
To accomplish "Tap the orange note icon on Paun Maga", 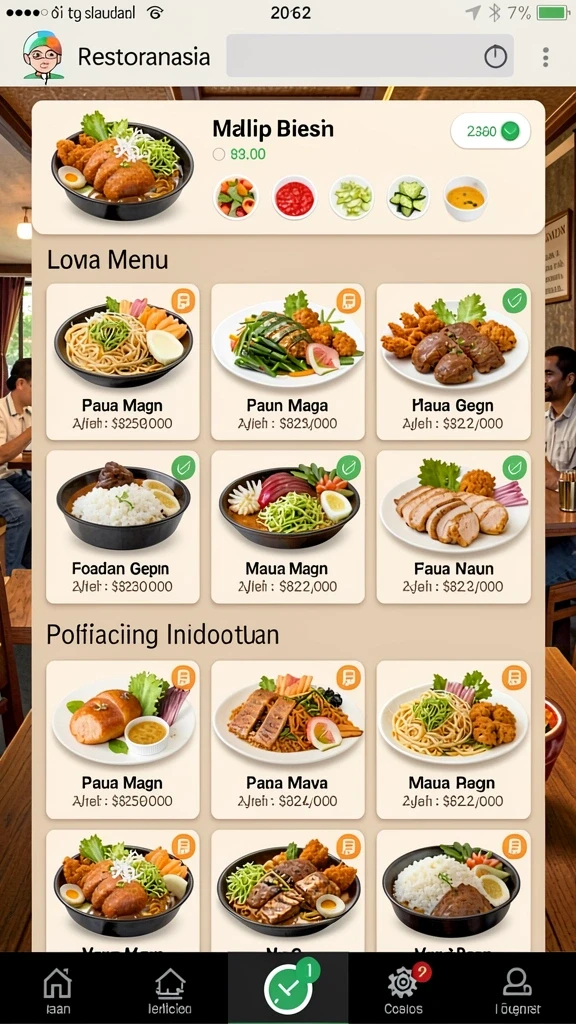I will [349, 301].
